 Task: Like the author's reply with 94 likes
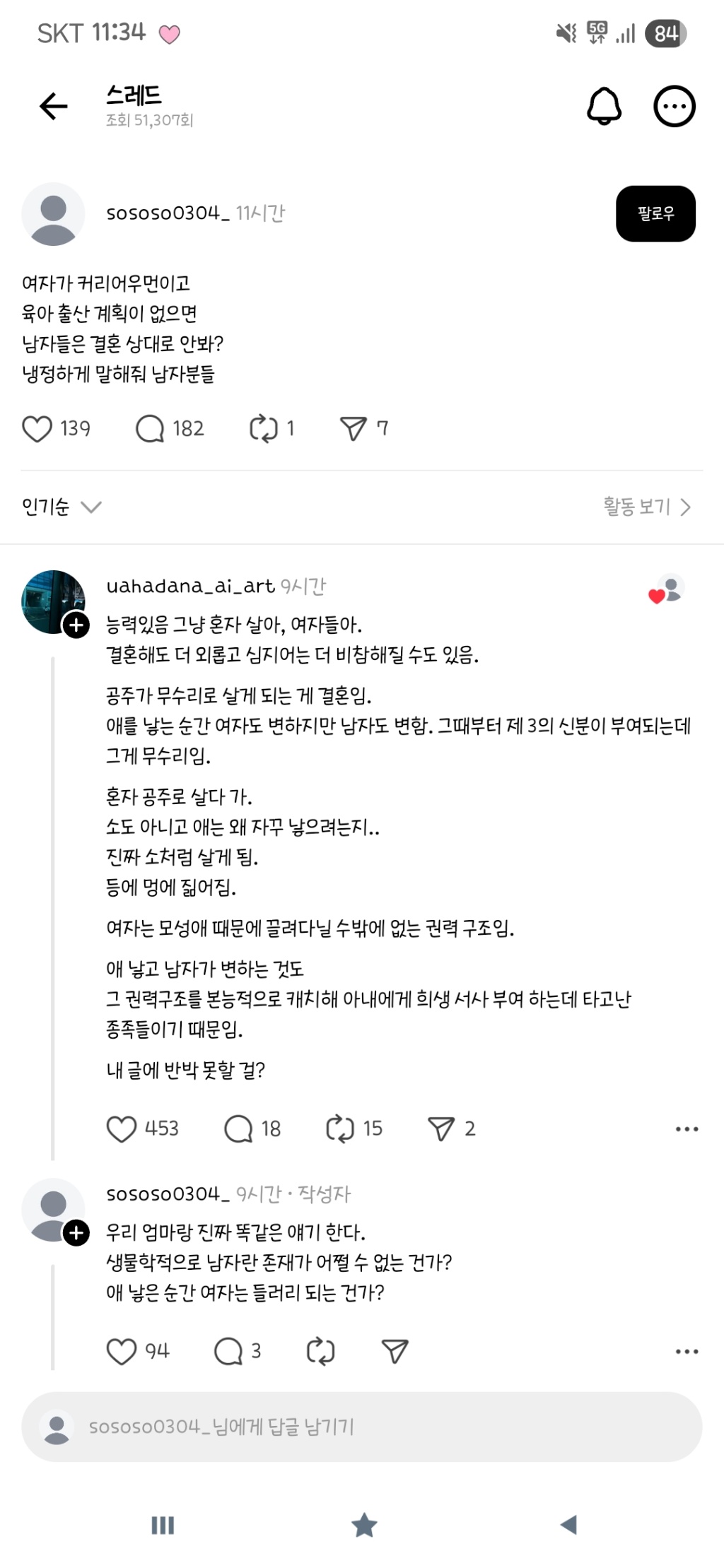pos(122,1352)
